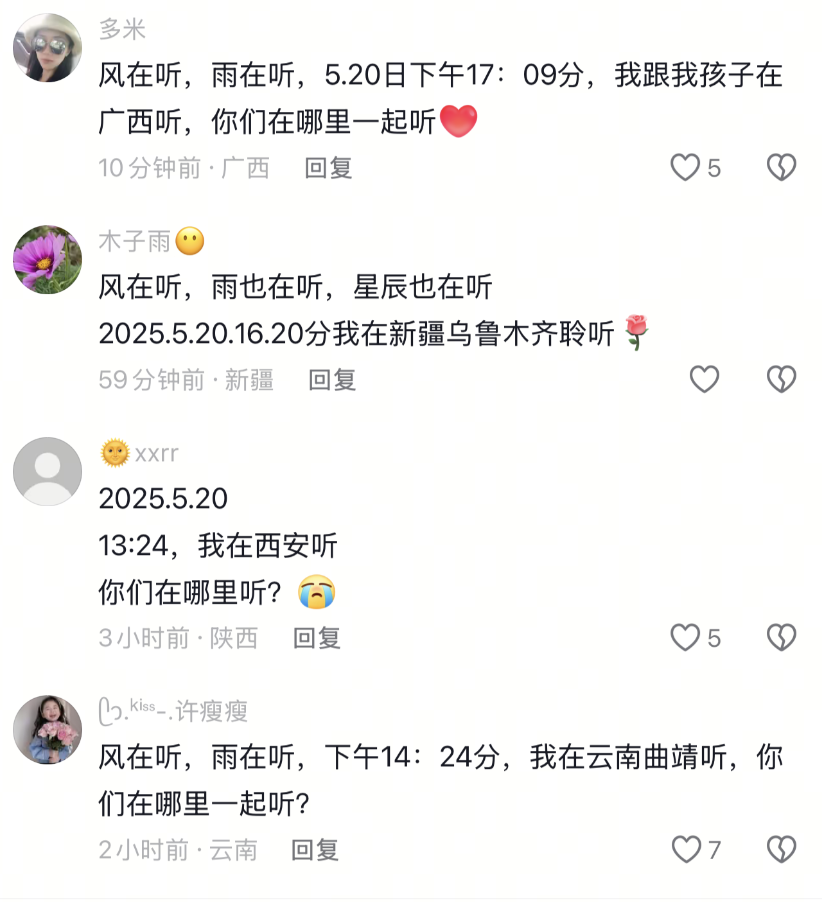Reply to 多米's comment

[329, 168]
